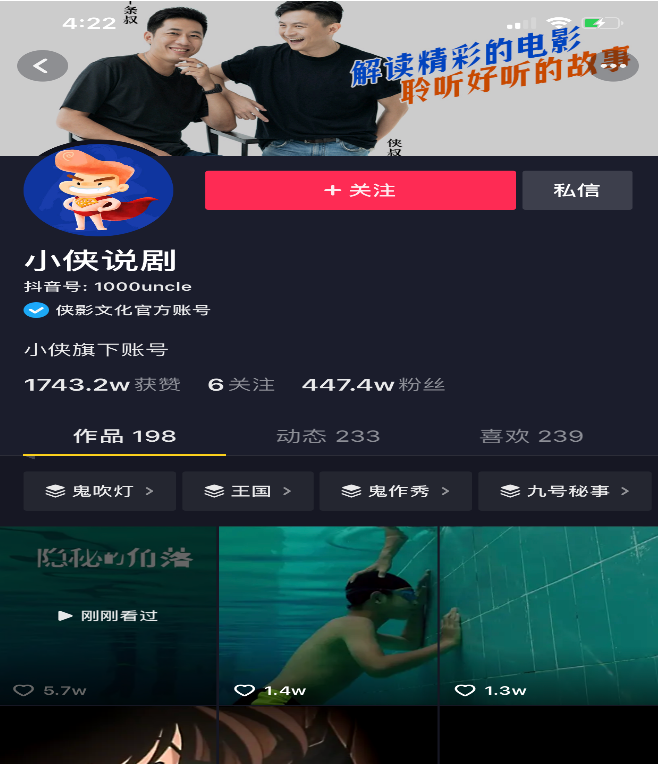View the 6 关注 following list
The height and width of the screenshot is (764, 668).
click(240, 385)
